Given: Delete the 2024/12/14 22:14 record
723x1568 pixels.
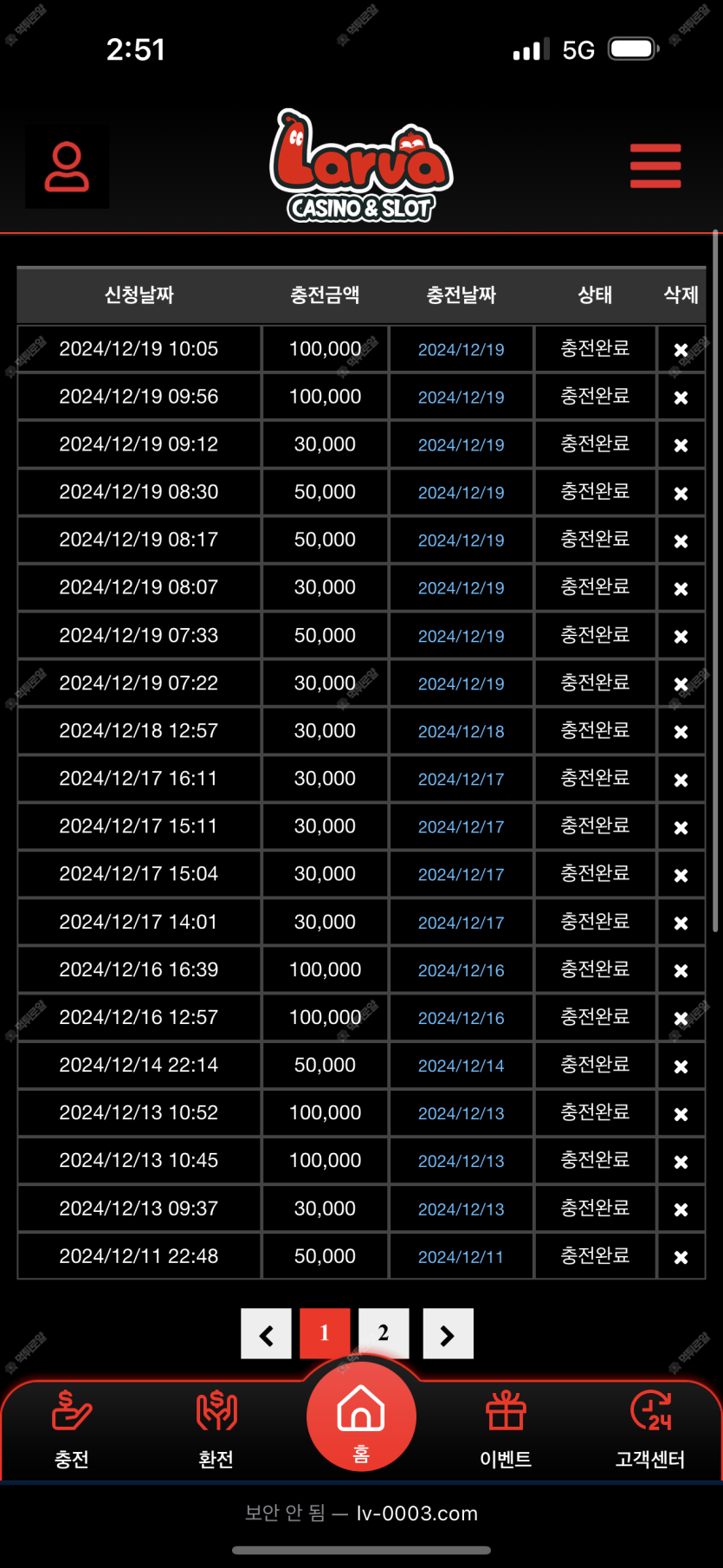Looking at the screenshot, I should tap(681, 1066).
